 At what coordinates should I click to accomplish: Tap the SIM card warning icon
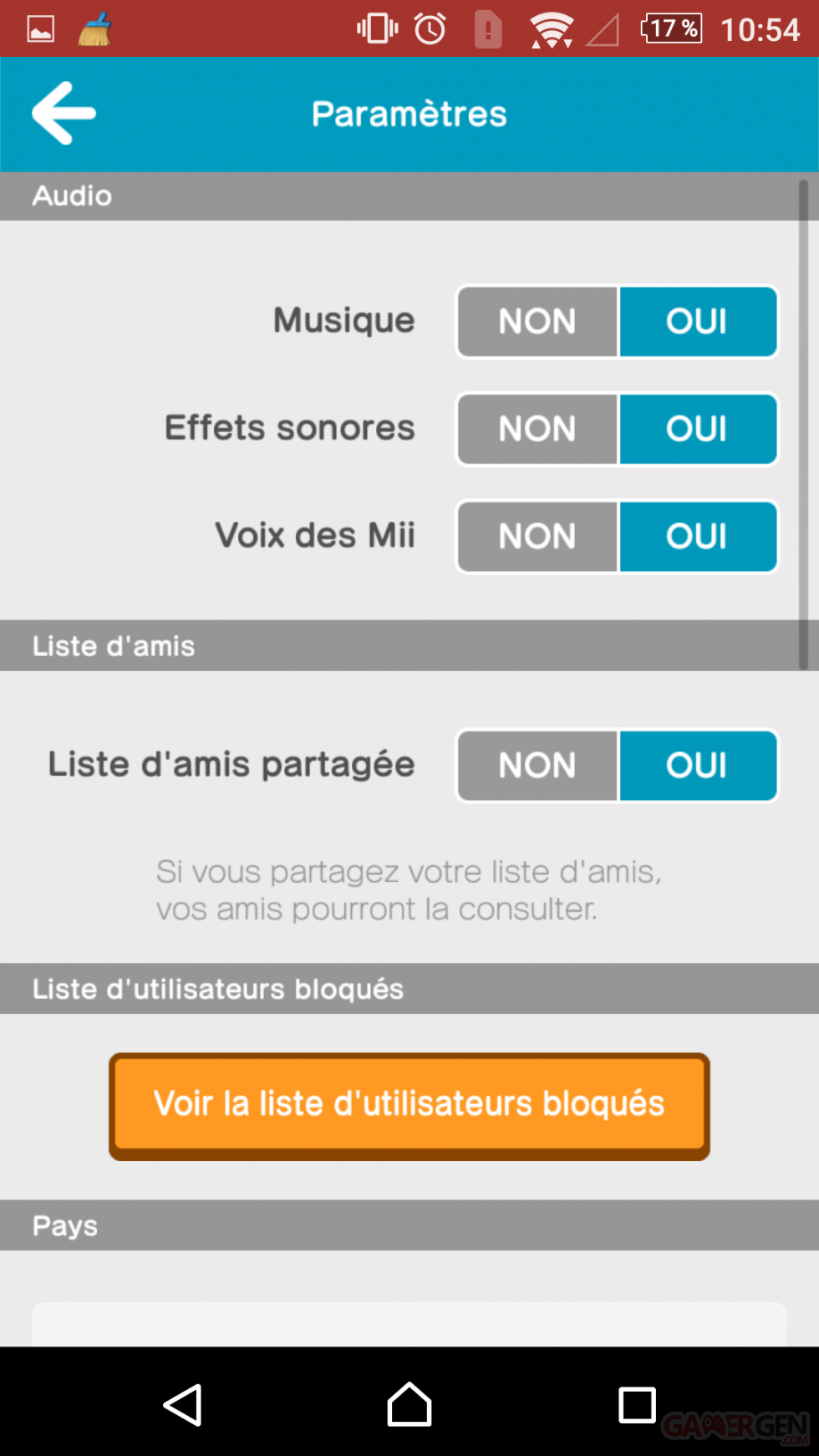tap(488, 28)
